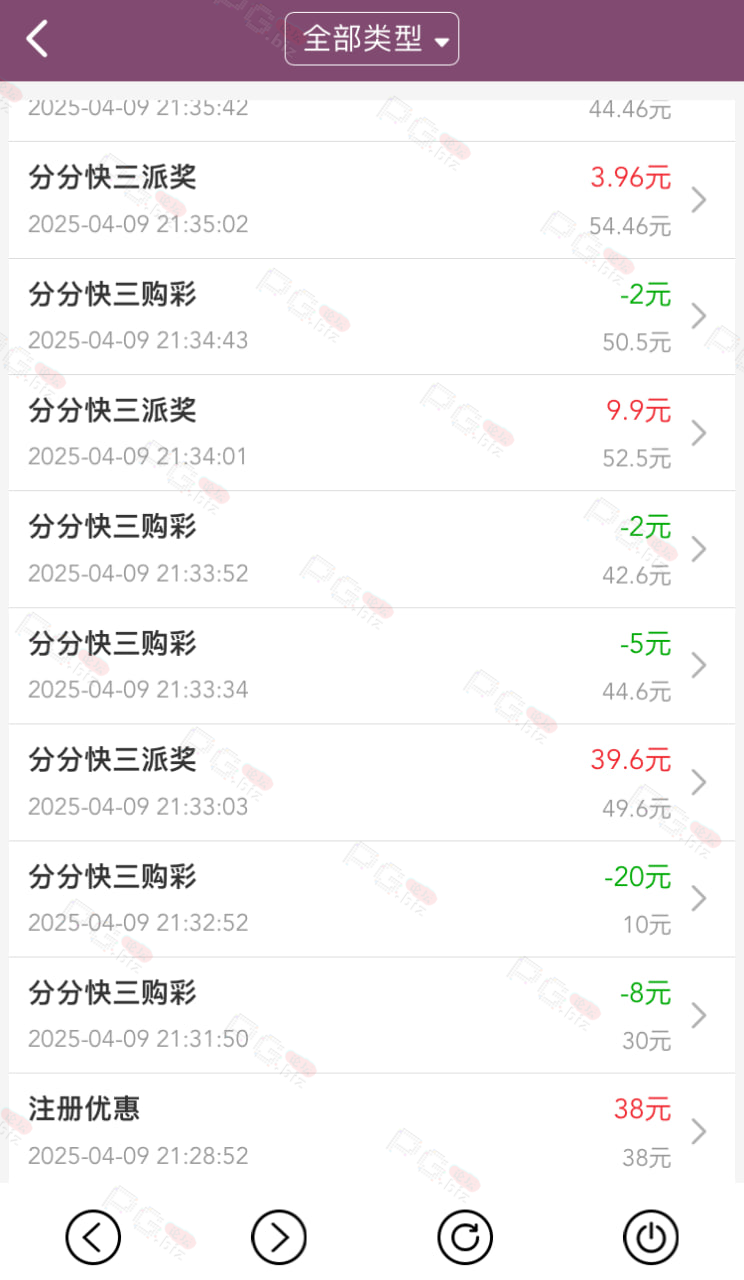Open the -8元 购彩 record at 21:31:50
Viewport: 744px width, 1280px height.
pos(372,1015)
